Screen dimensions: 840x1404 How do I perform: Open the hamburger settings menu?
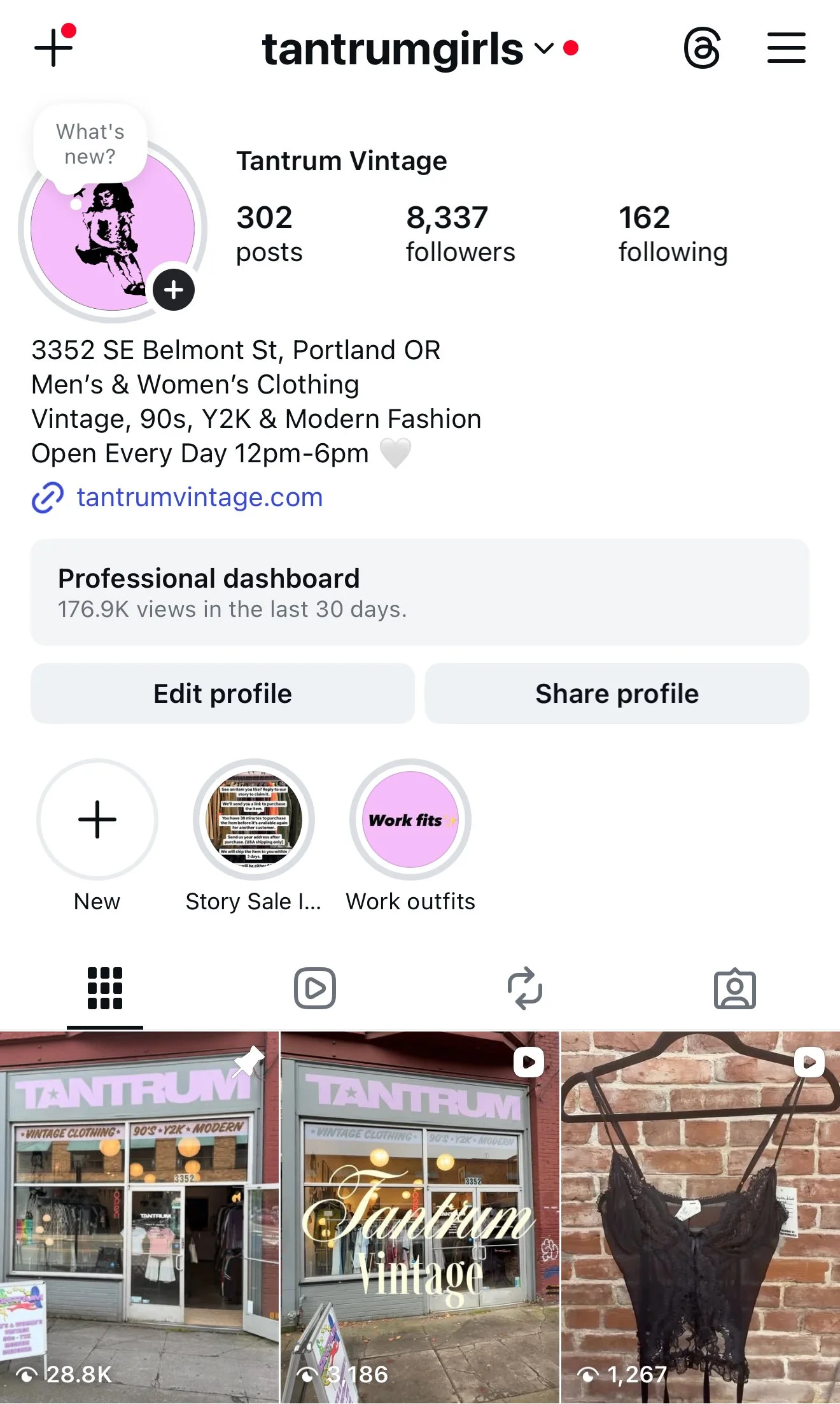point(786,48)
